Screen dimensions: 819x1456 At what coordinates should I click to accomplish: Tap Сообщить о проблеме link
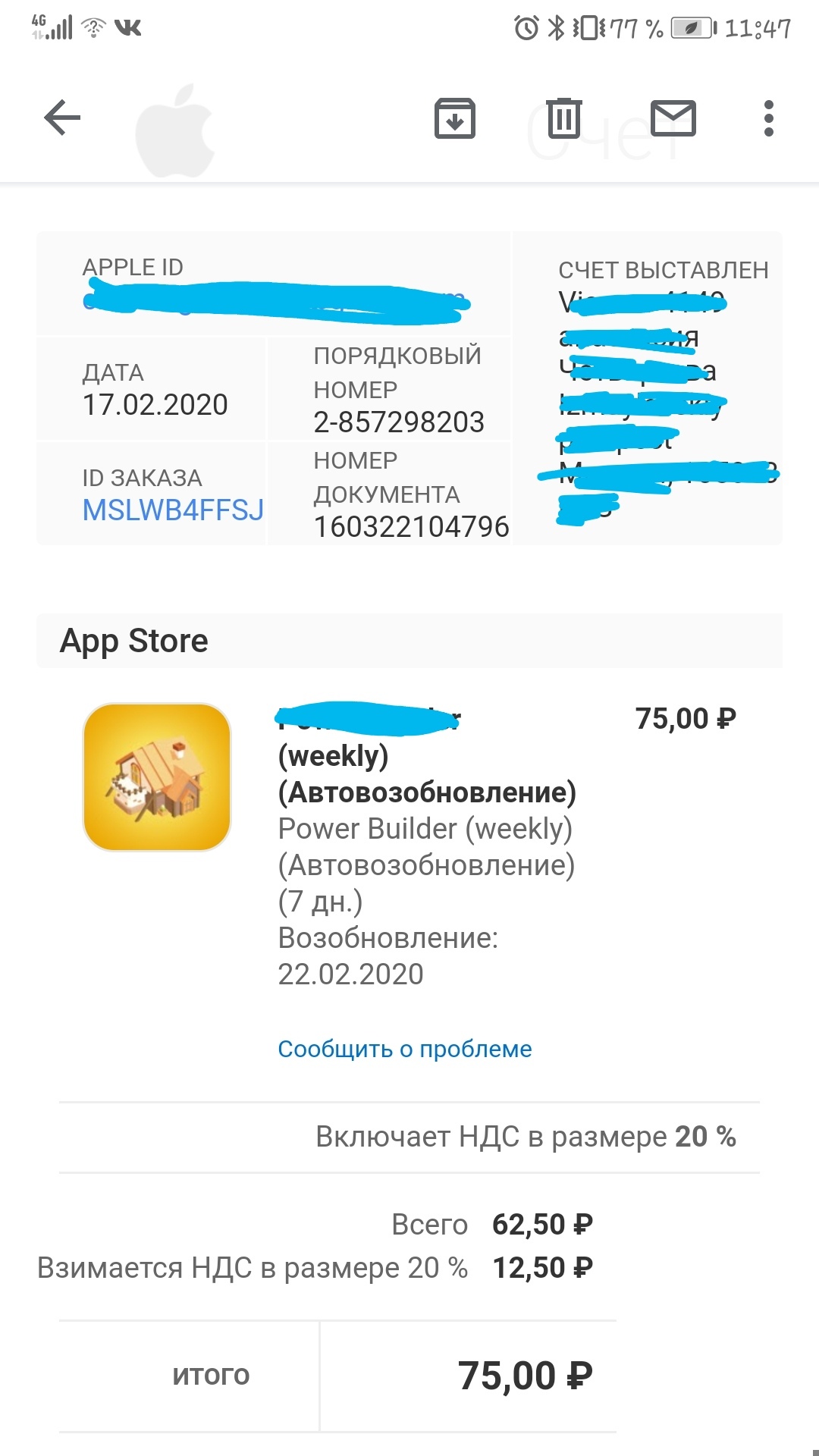pyautogui.click(x=404, y=1049)
